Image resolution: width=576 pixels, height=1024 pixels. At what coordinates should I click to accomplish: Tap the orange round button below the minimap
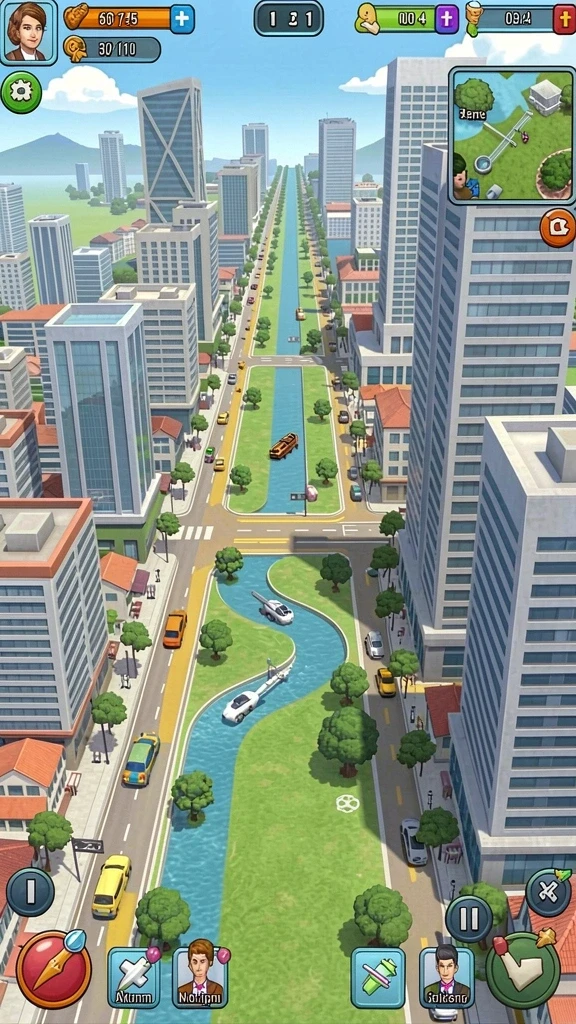558,228
